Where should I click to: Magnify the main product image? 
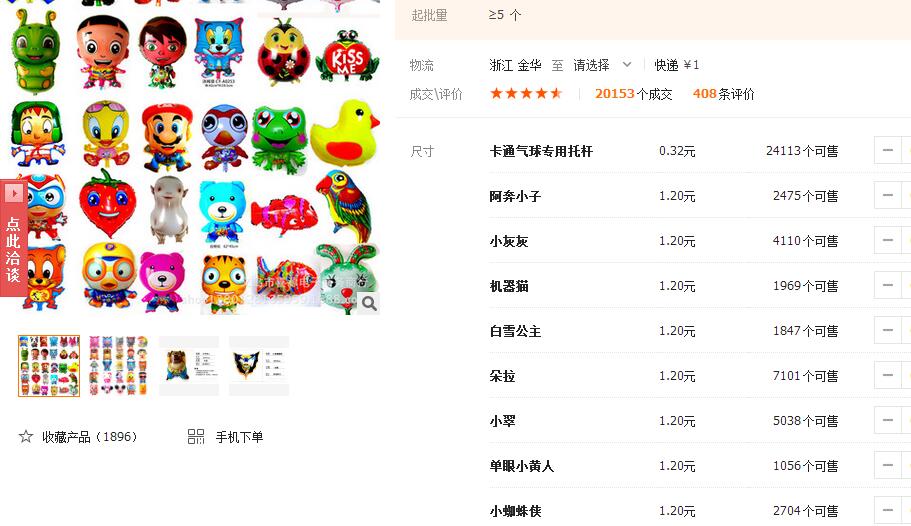369,303
